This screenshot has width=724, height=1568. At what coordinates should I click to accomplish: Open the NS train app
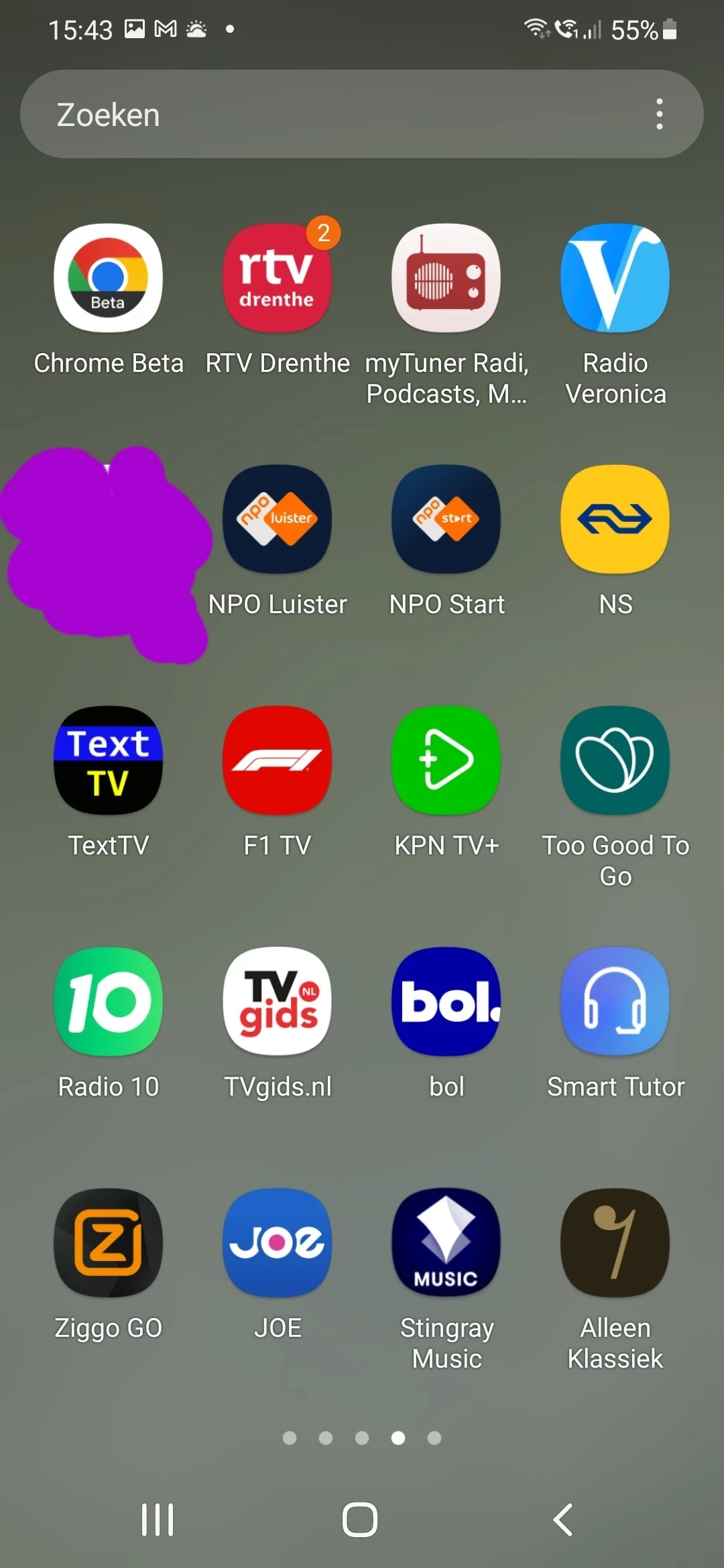point(615,519)
